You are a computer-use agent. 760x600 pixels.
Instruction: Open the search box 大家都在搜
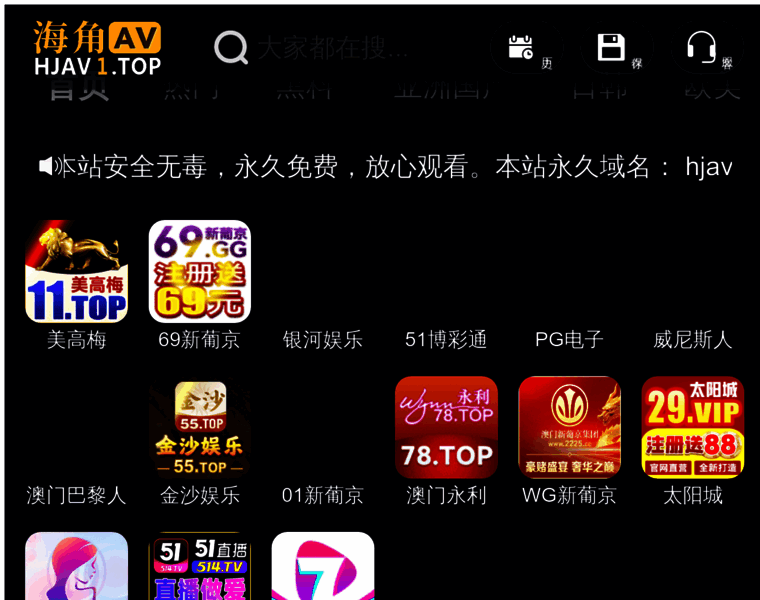[x=330, y=47]
